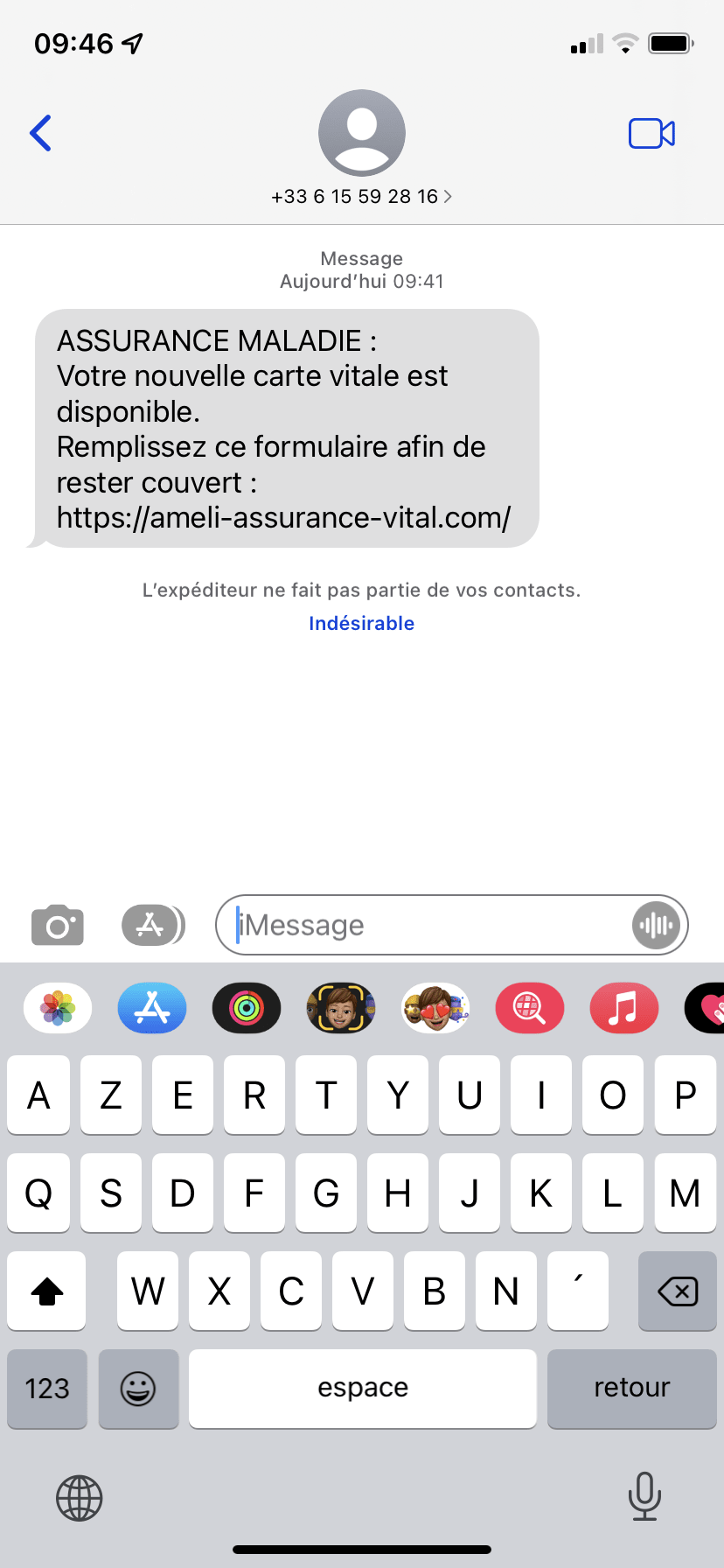Screen dimensions: 724x1568
Task: Go back to the messages list
Action: (x=41, y=133)
